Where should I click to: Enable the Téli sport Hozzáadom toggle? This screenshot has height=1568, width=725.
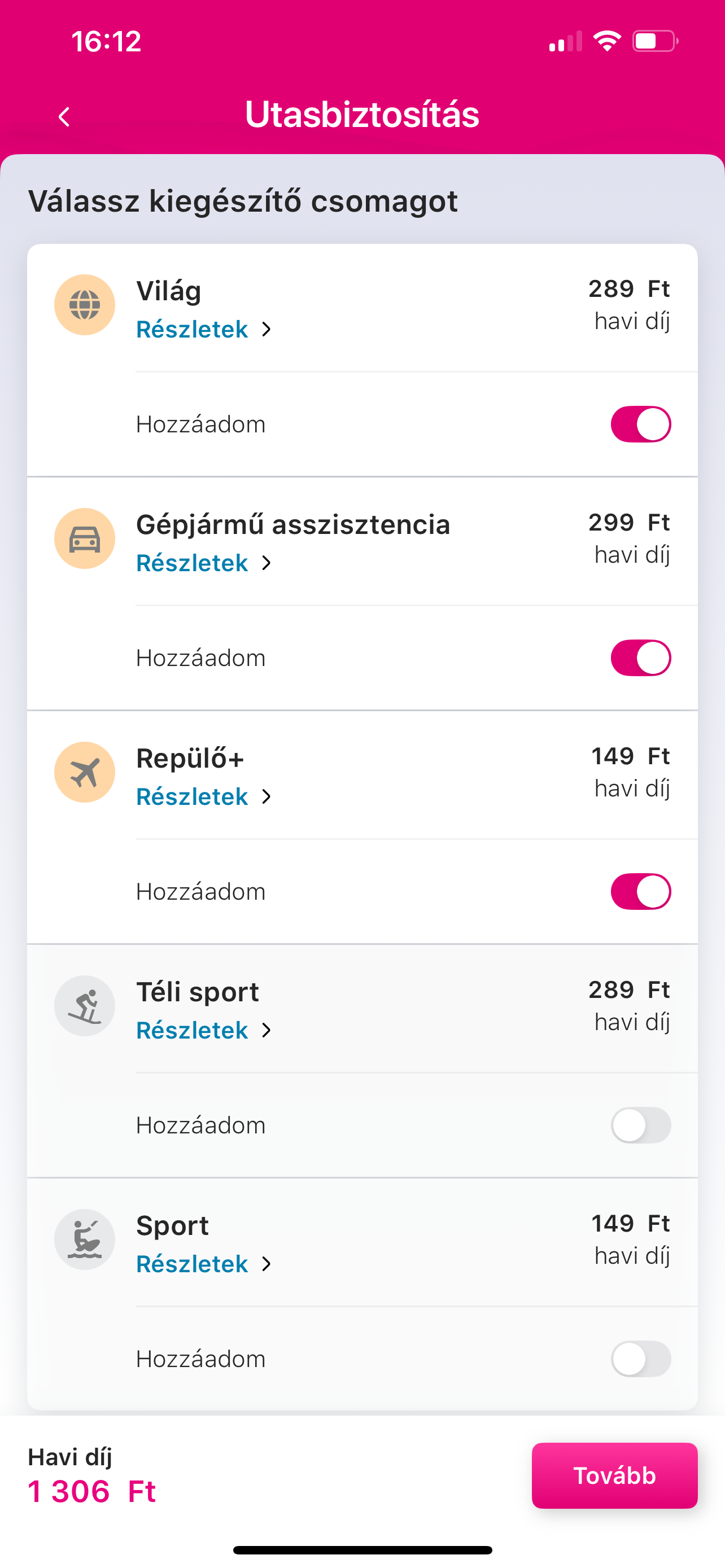(640, 1125)
